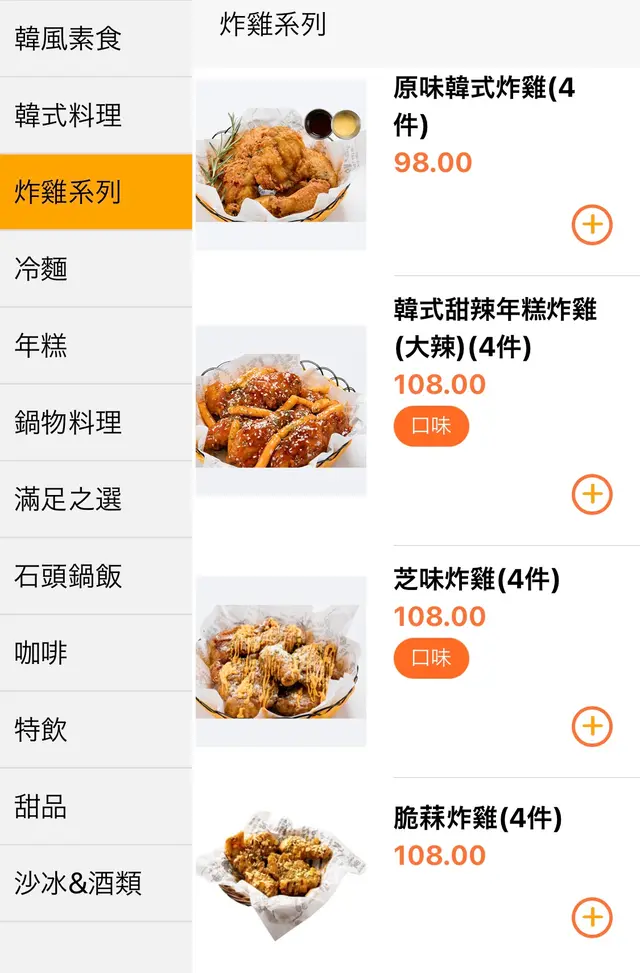Add 原味韓式炸雞 to the order

click(592, 225)
